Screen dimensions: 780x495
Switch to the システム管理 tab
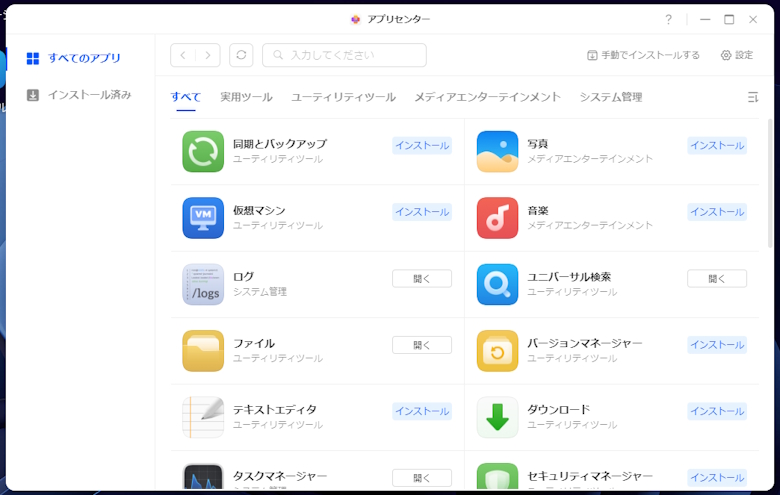(x=610, y=97)
